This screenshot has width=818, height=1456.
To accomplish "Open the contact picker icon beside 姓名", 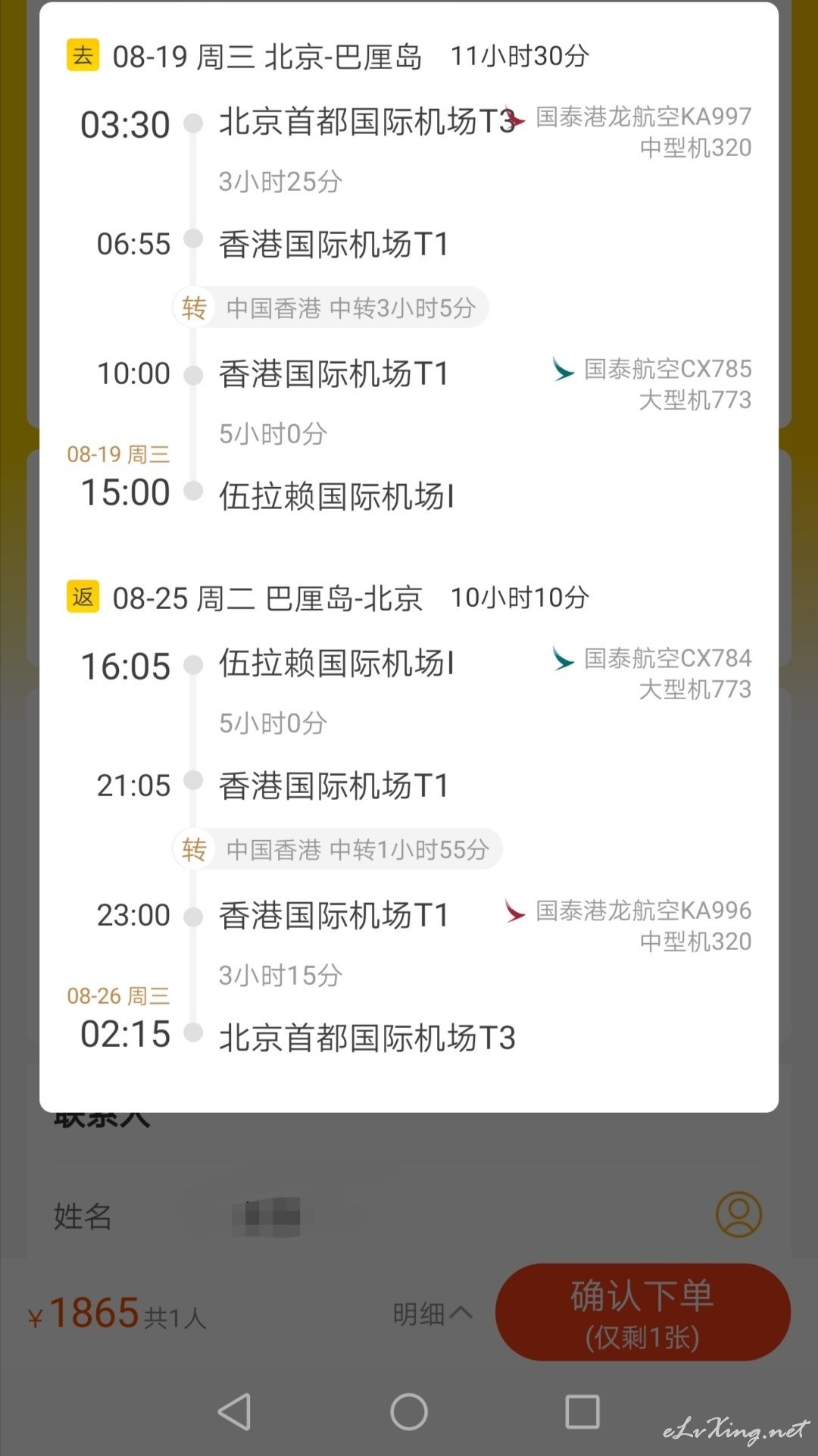I will pyautogui.click(x=738, y=1215).
